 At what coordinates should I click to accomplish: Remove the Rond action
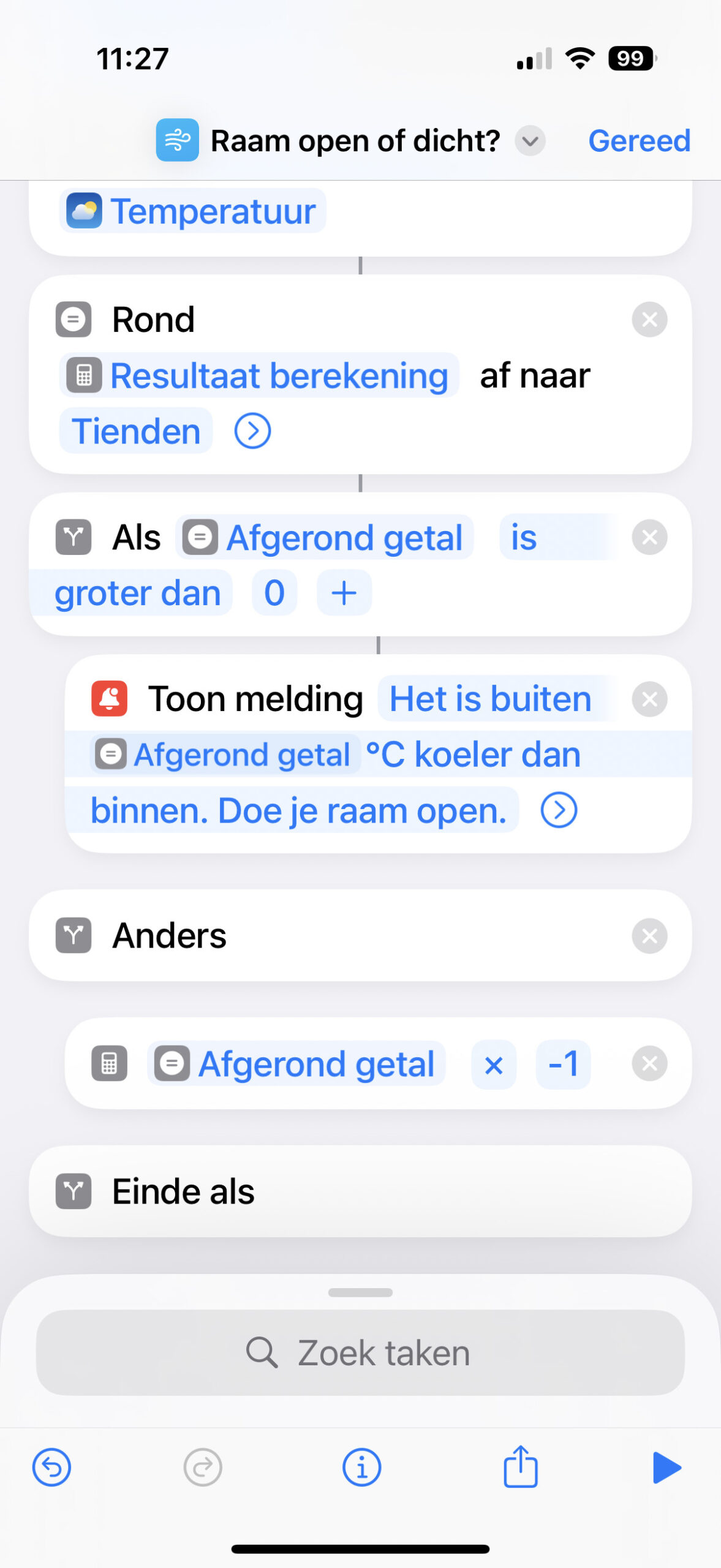tap(649, 319)
